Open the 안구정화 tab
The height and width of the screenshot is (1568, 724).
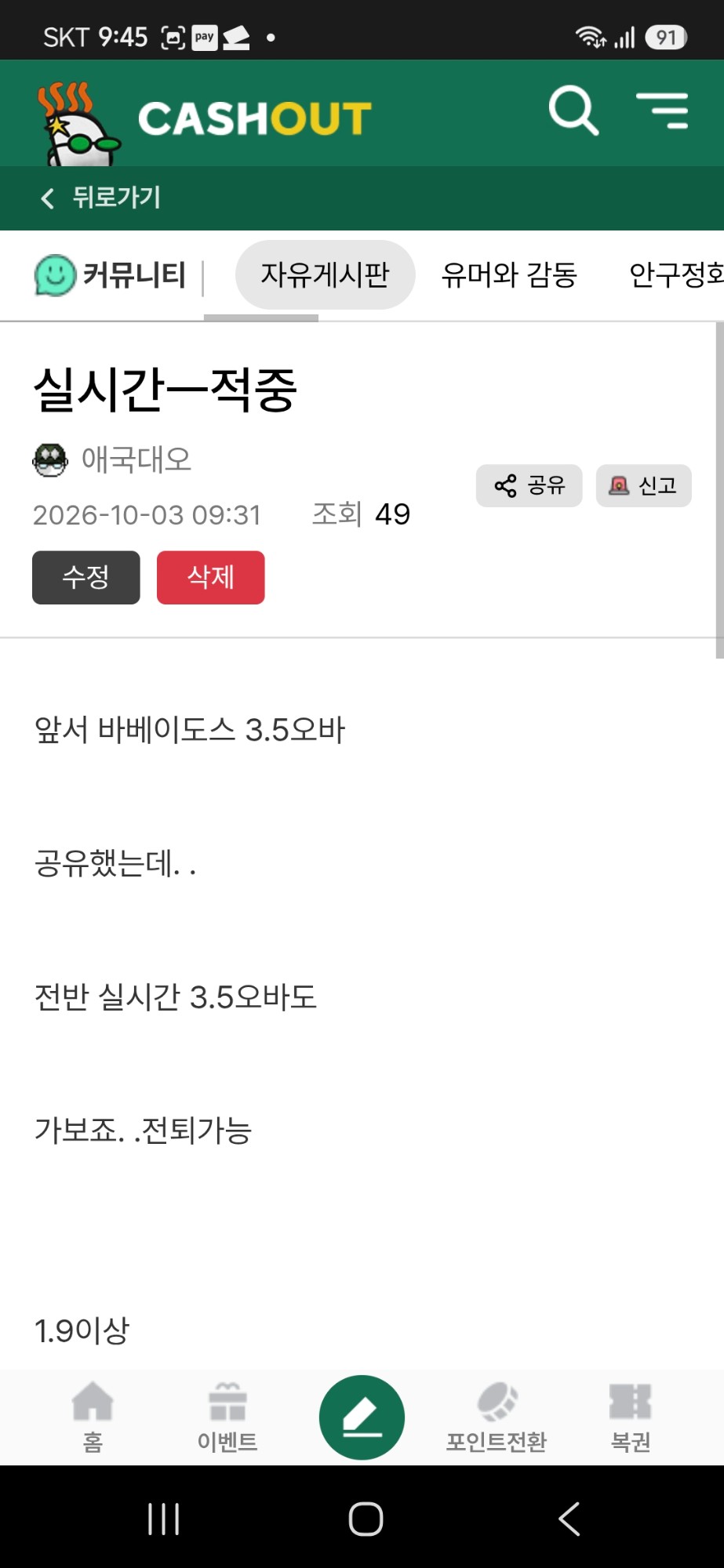coord(676,275)
